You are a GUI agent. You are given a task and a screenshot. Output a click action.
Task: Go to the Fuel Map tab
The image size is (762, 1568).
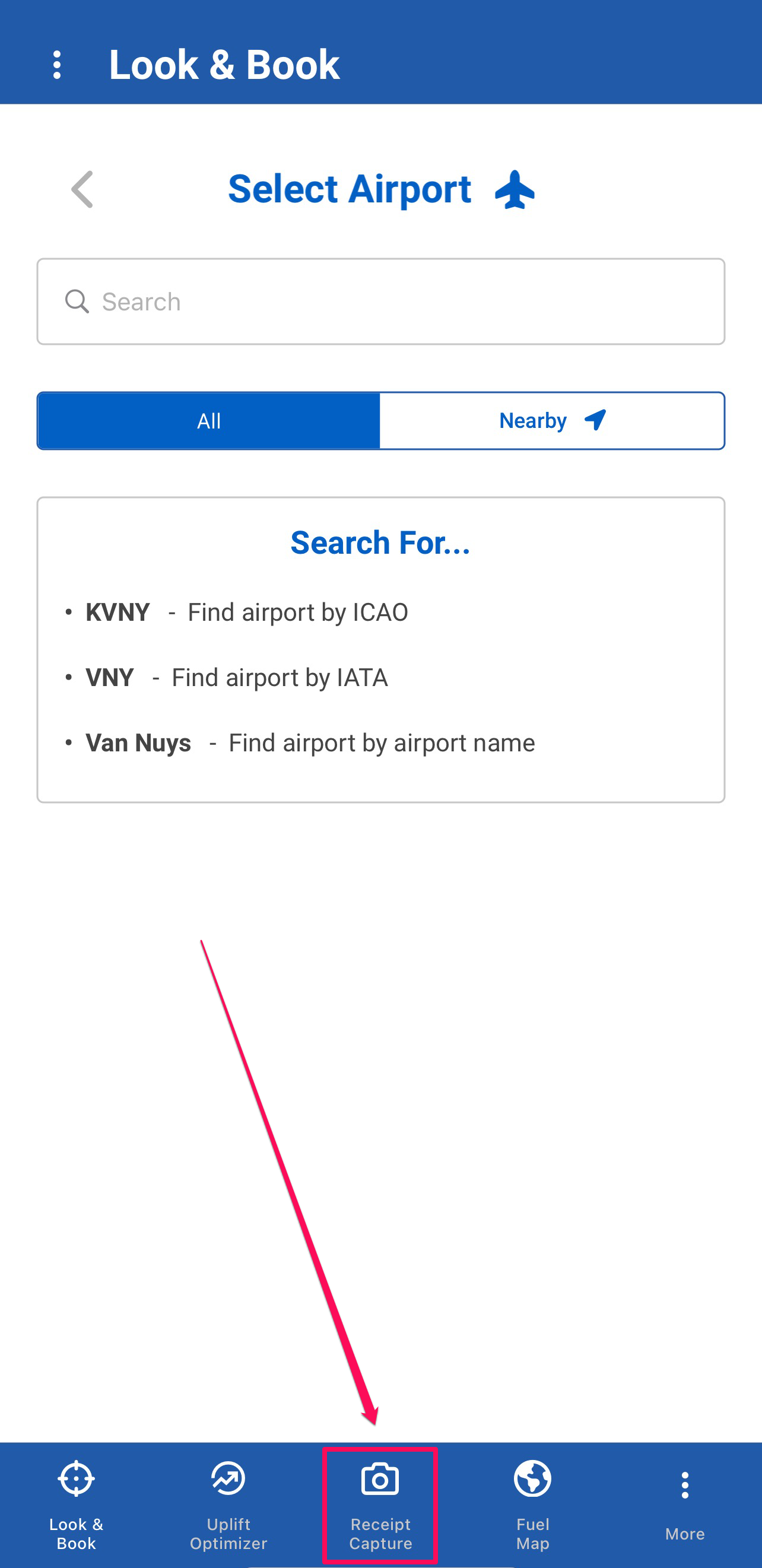click(x=532, y=1503)
